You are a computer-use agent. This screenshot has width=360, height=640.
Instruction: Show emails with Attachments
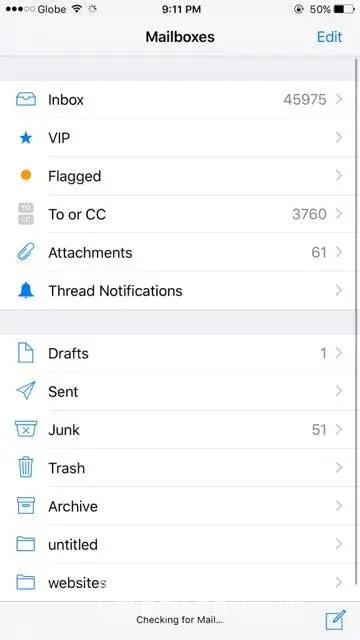click(x=180, y=252)
